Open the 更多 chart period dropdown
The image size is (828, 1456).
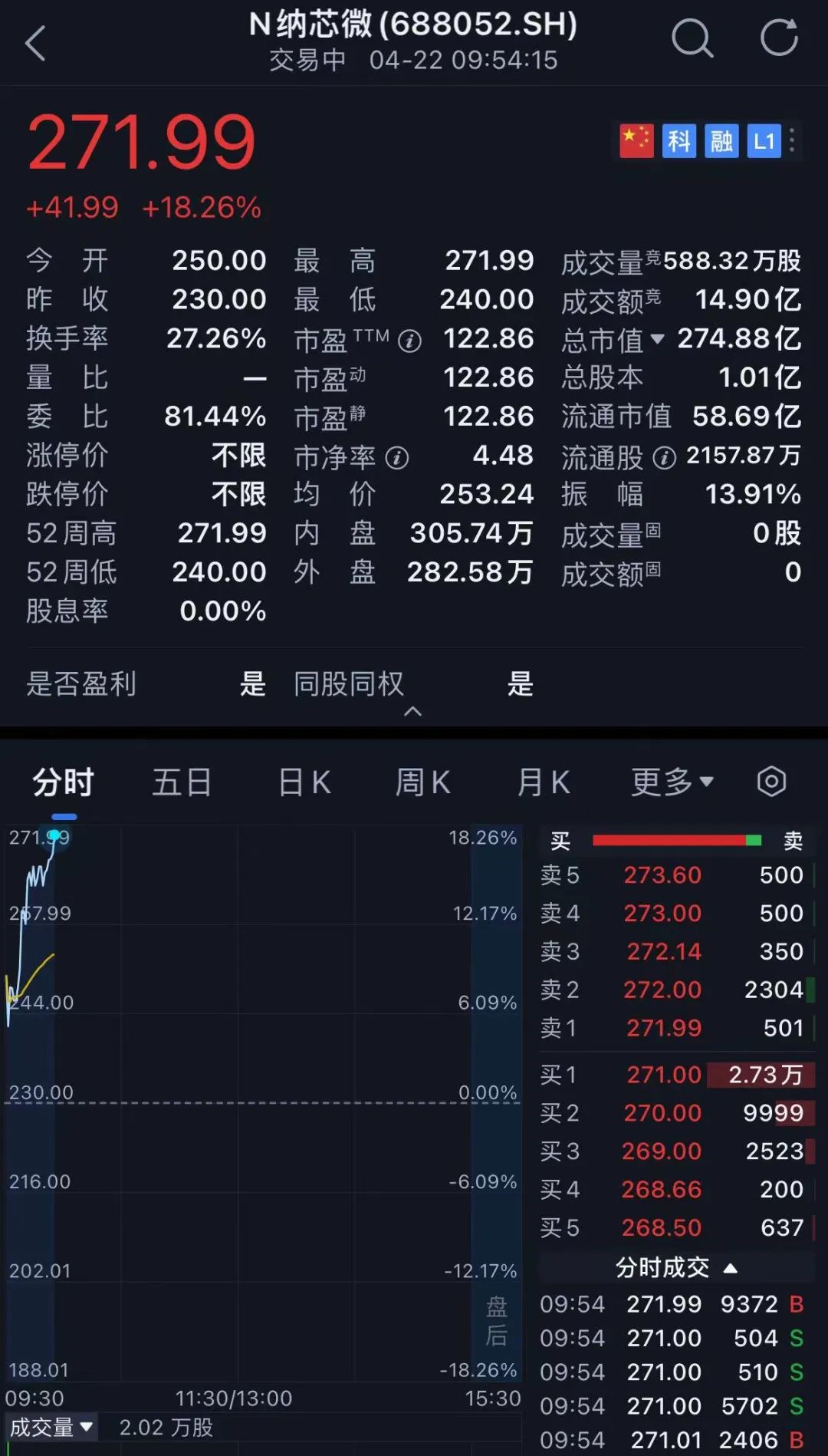pyautogui.click(x=672, y=782)
